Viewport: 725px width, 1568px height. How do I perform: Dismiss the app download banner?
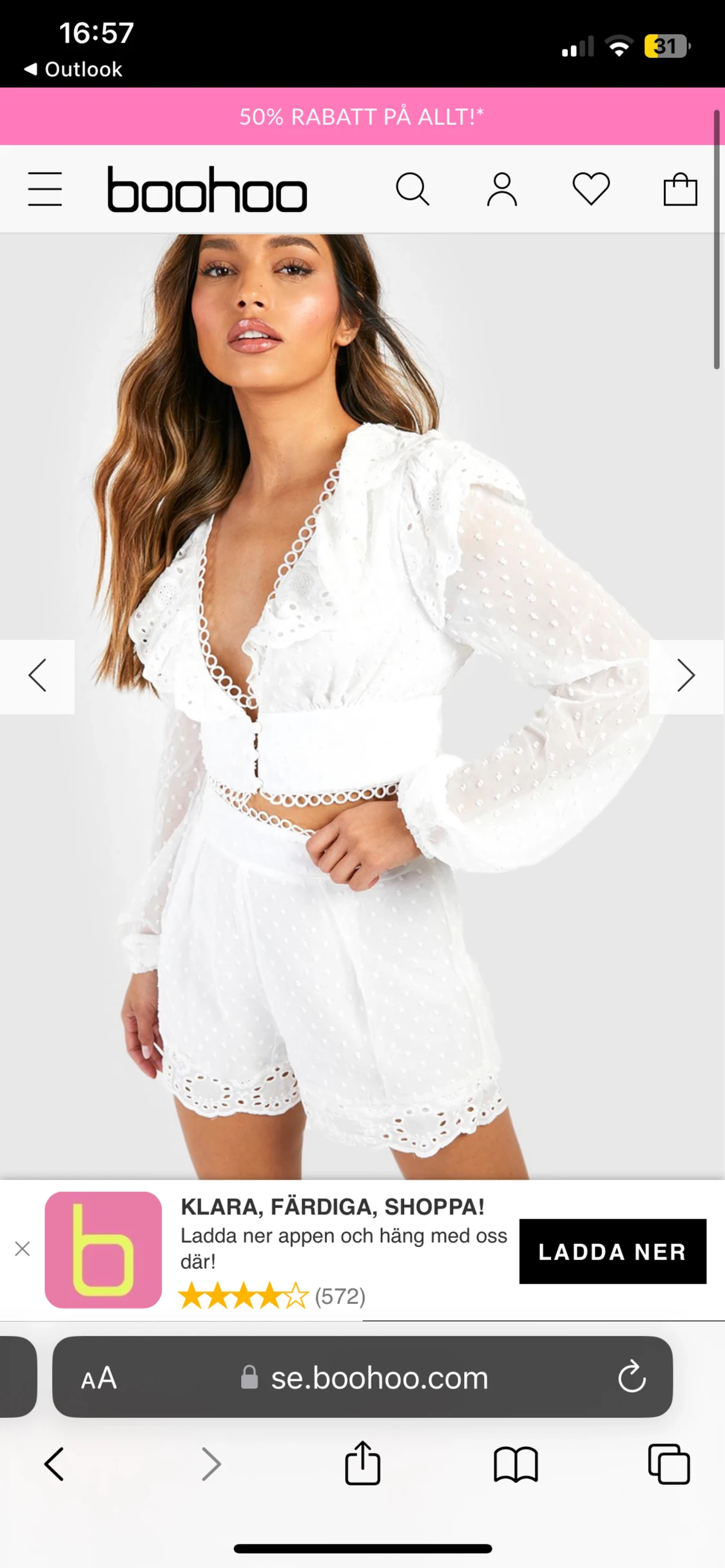(x=23, y=1249)
